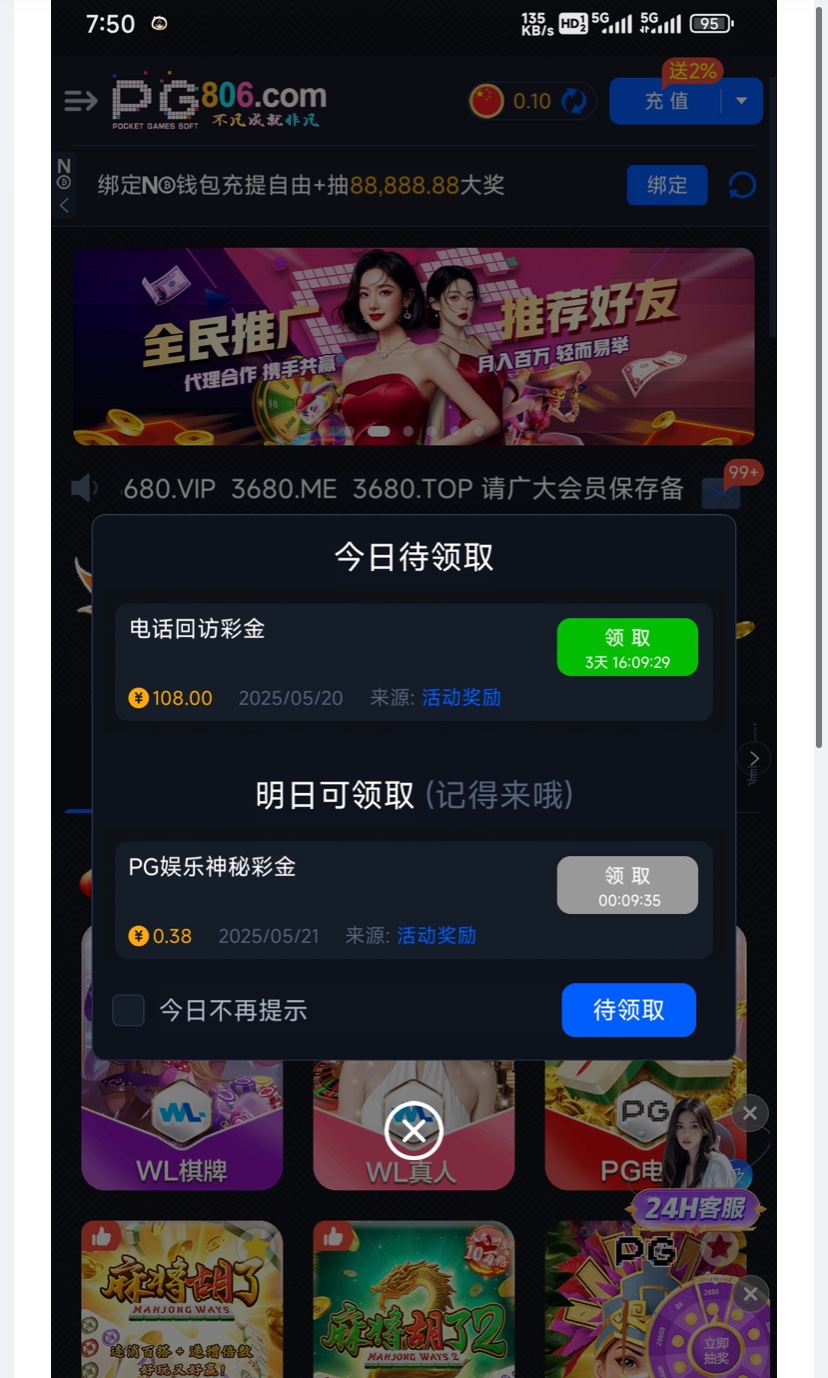Expand the right-edge chevron side panel
828x1378 pixels.
(x=754, y=758)
